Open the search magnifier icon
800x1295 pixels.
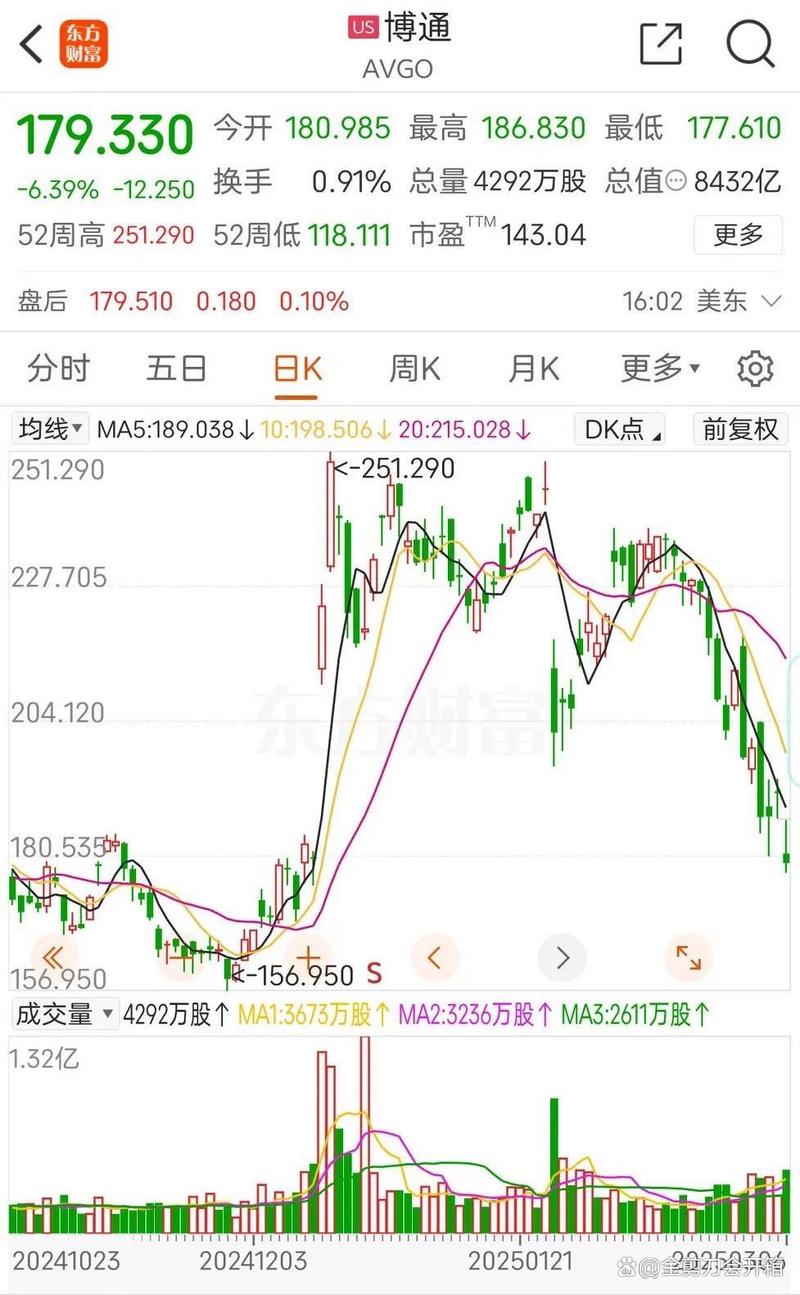750,44
